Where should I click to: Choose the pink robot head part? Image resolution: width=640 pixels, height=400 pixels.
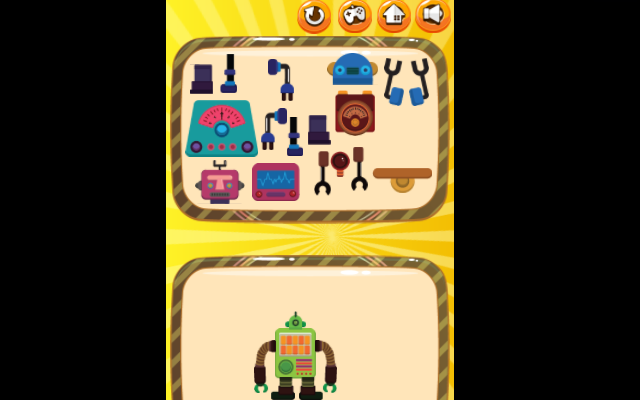tap(219, 183)
